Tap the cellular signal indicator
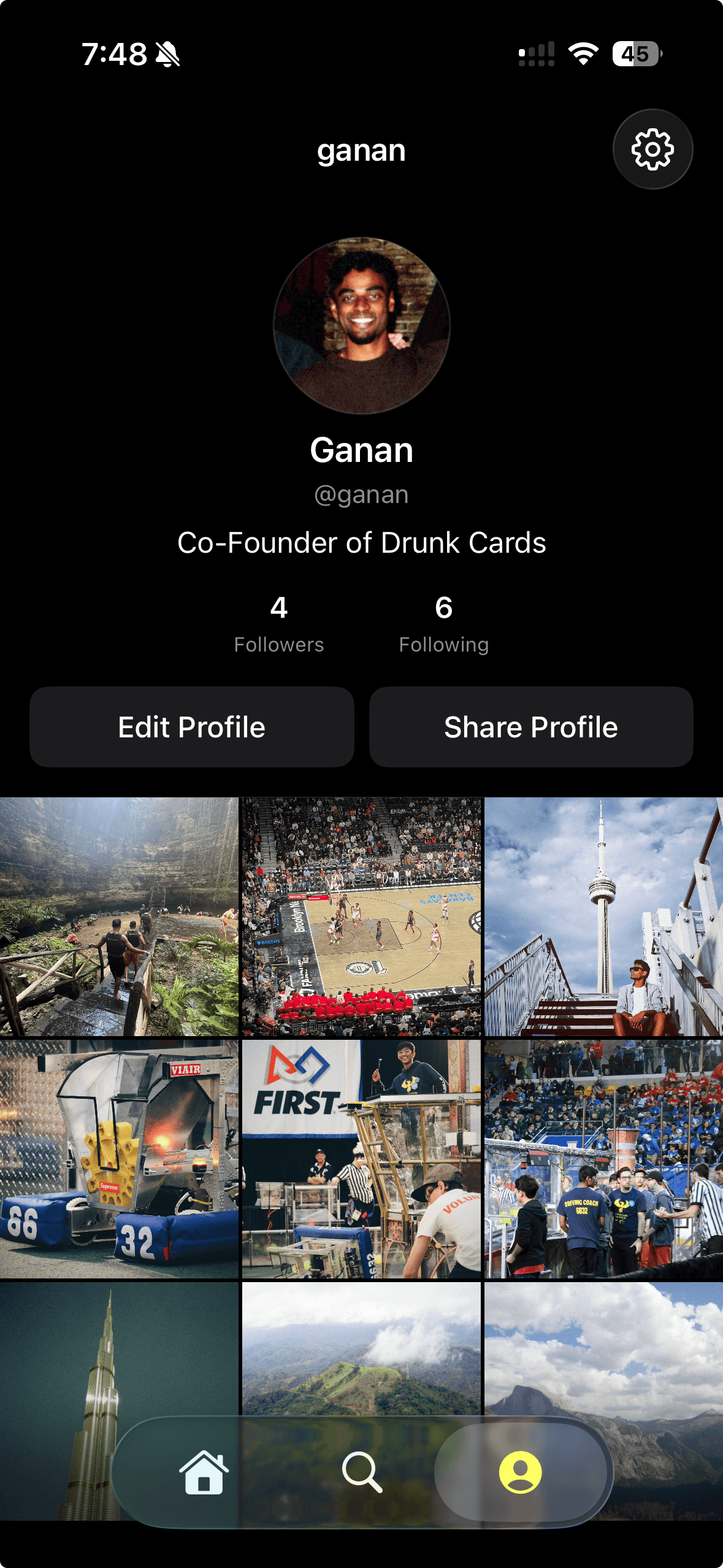Viewport: 723px width, 1568px height. coord(537,54)
